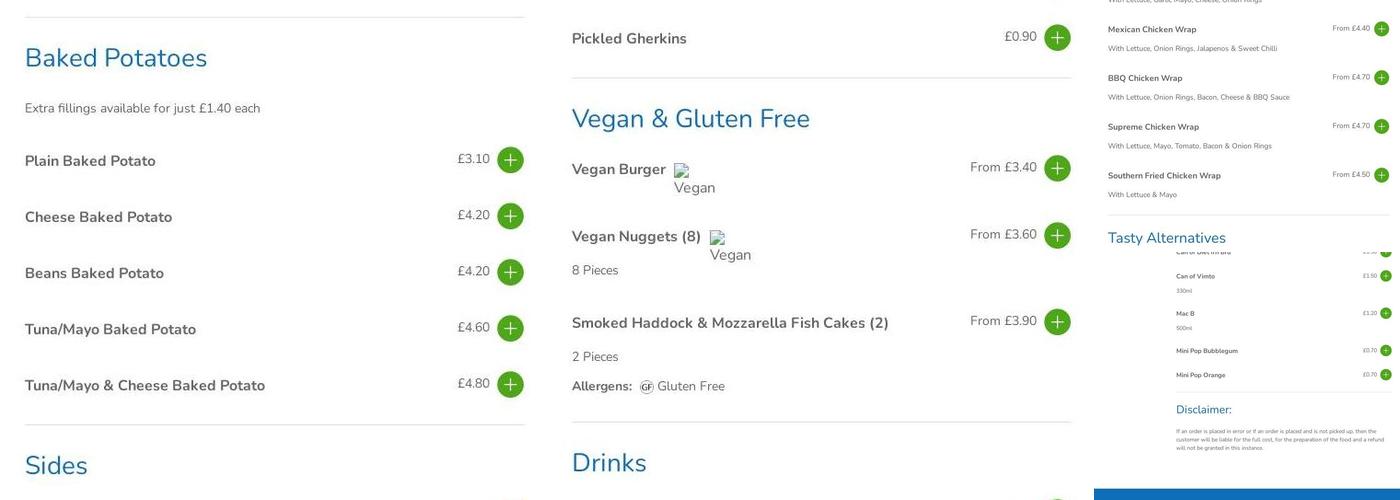
Task: Choose Southern Fried Chicken Wrap plus button
Action: tap(1381, 175)
